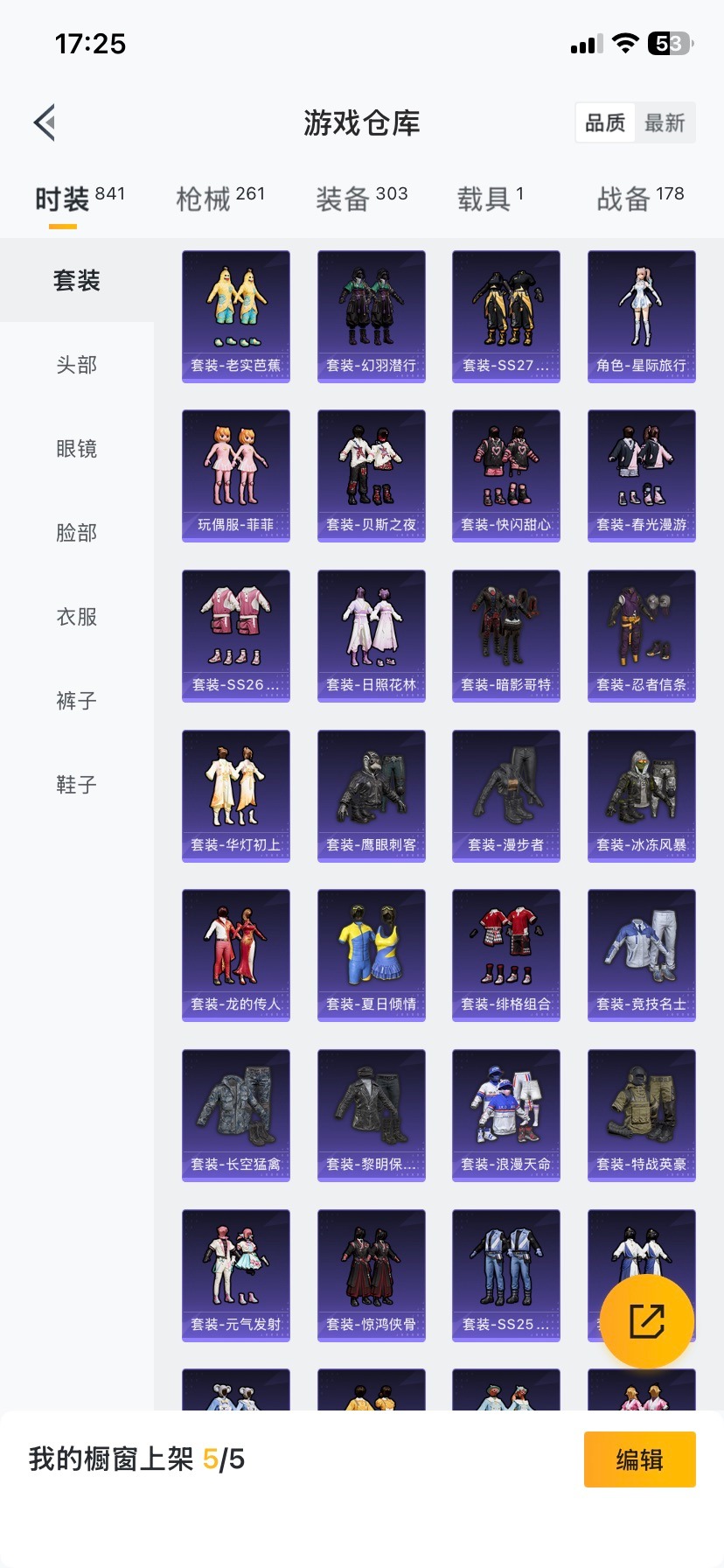The width and height of the screenshot is (724, 1568).
Task: Select the 裤子 category in sidebar
Action: click(75, 700)
